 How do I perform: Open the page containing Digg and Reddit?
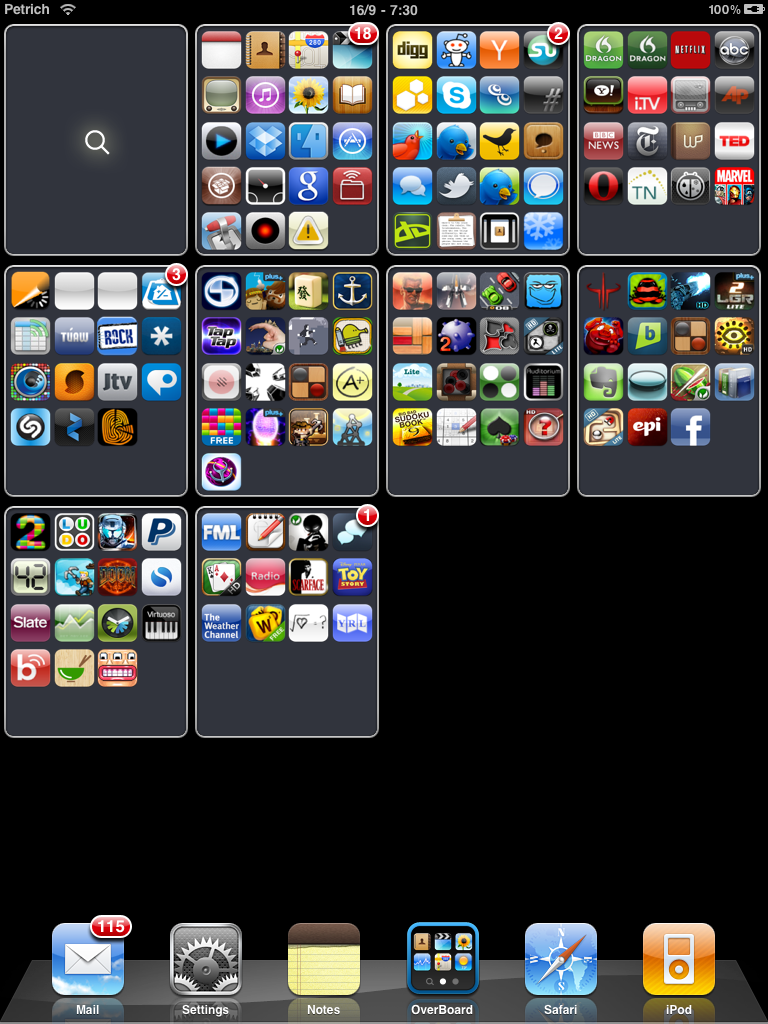tap(478, 140)
